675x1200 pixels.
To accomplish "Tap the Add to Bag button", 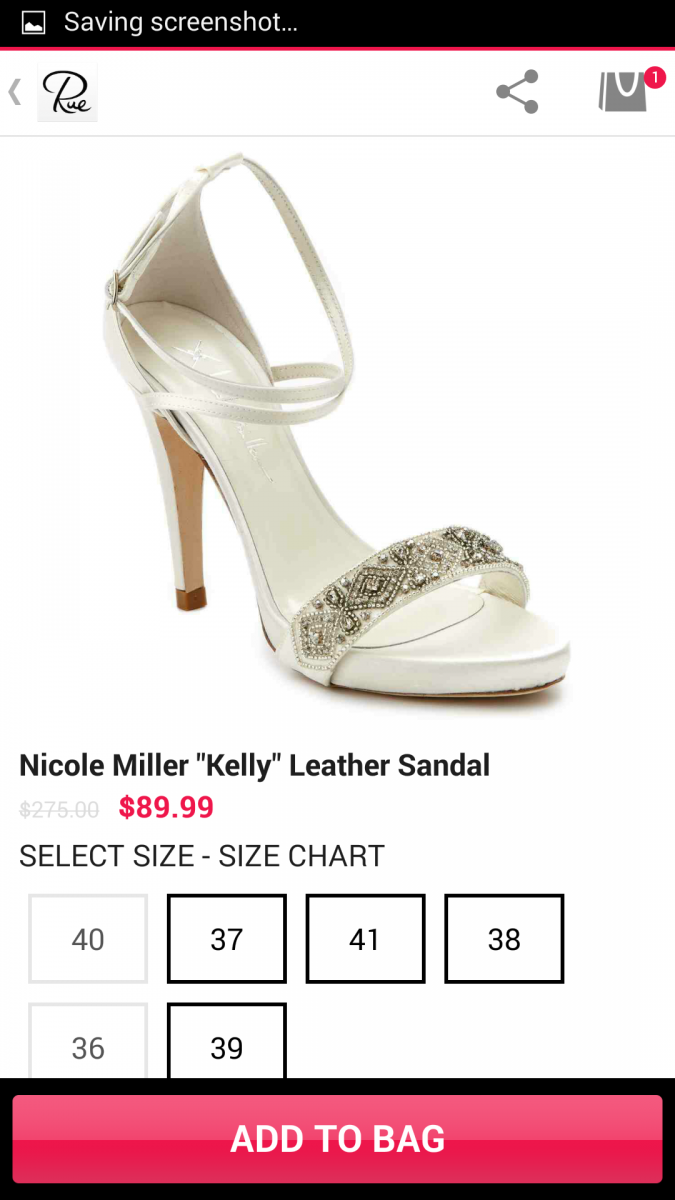I will tap(337, 1139).
